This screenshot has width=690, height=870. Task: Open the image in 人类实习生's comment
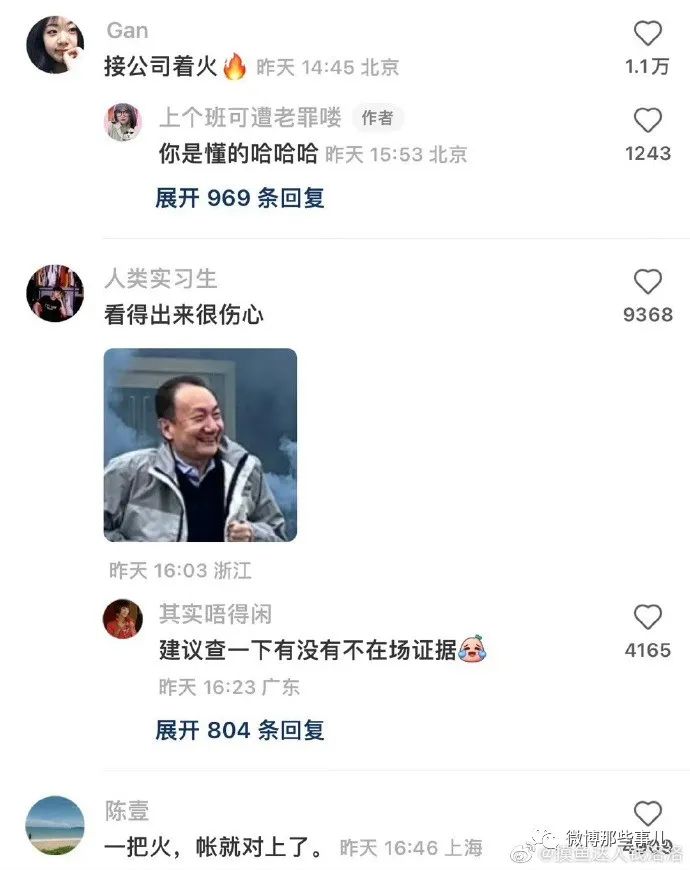tap(200, 445)
